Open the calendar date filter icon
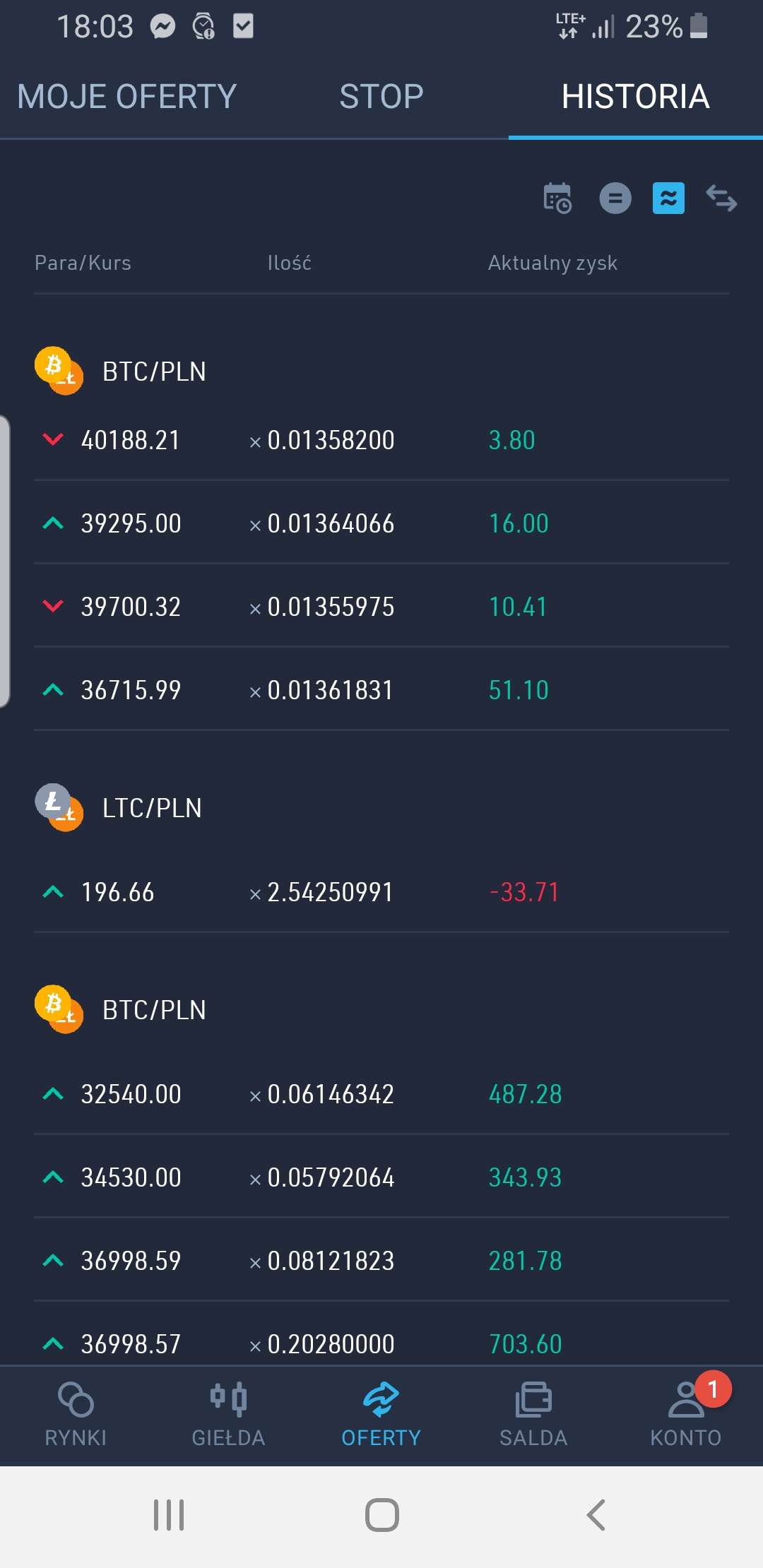This screenshot has height=1568, width=763. click(x=557, y=198)
